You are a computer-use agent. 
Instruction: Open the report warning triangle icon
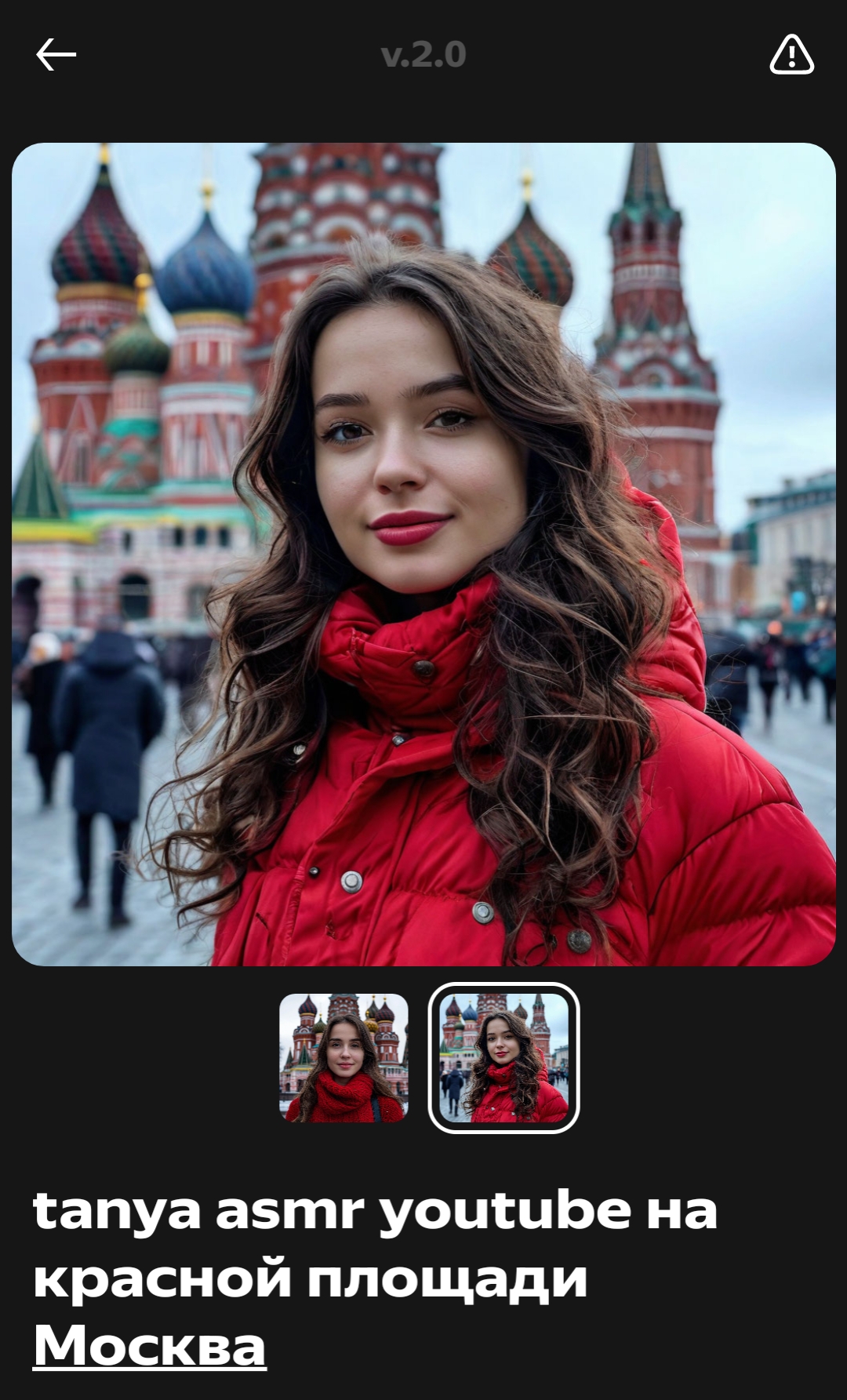(791, 55)
